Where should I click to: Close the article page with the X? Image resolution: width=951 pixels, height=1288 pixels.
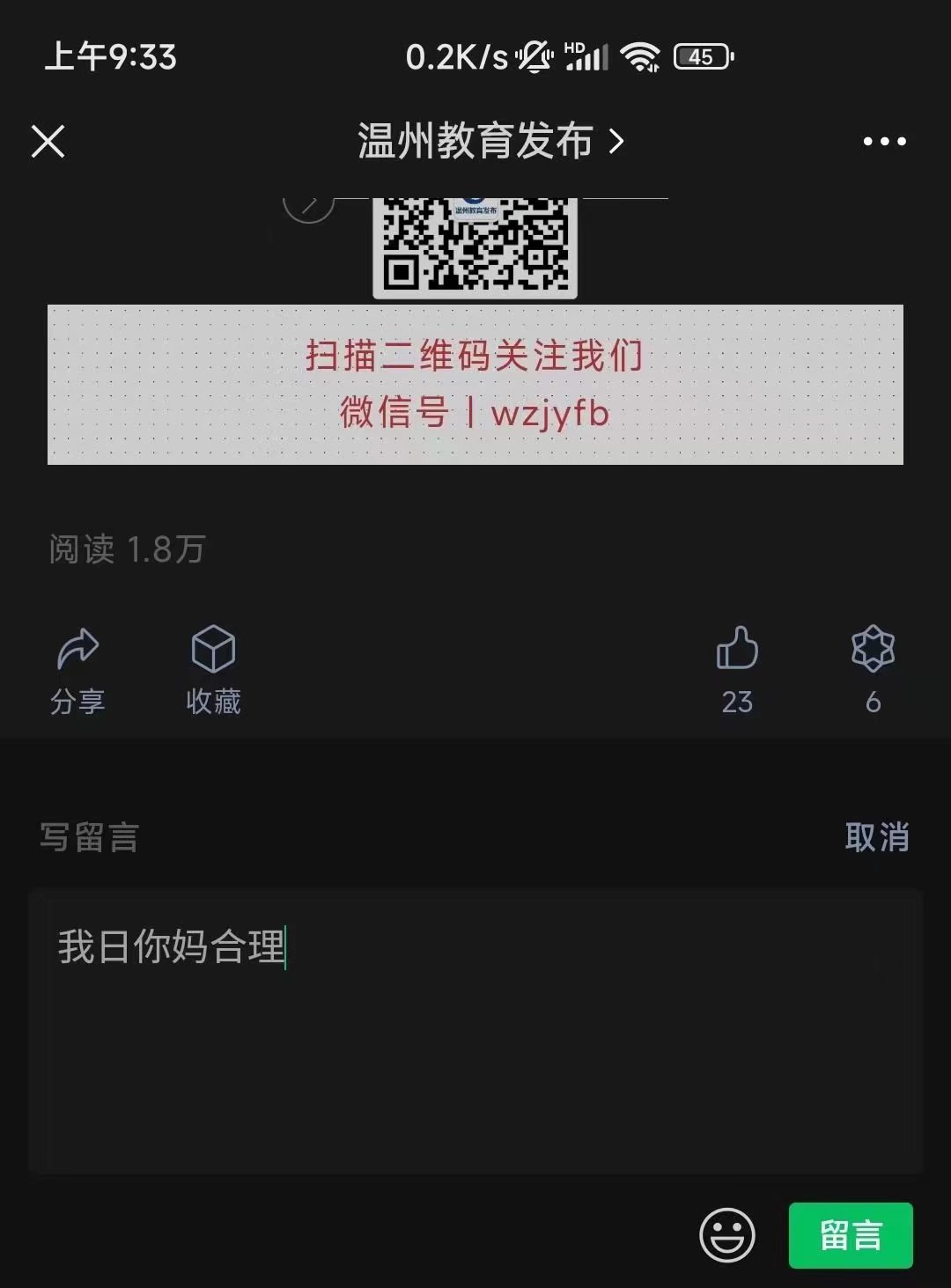(48, 141)
